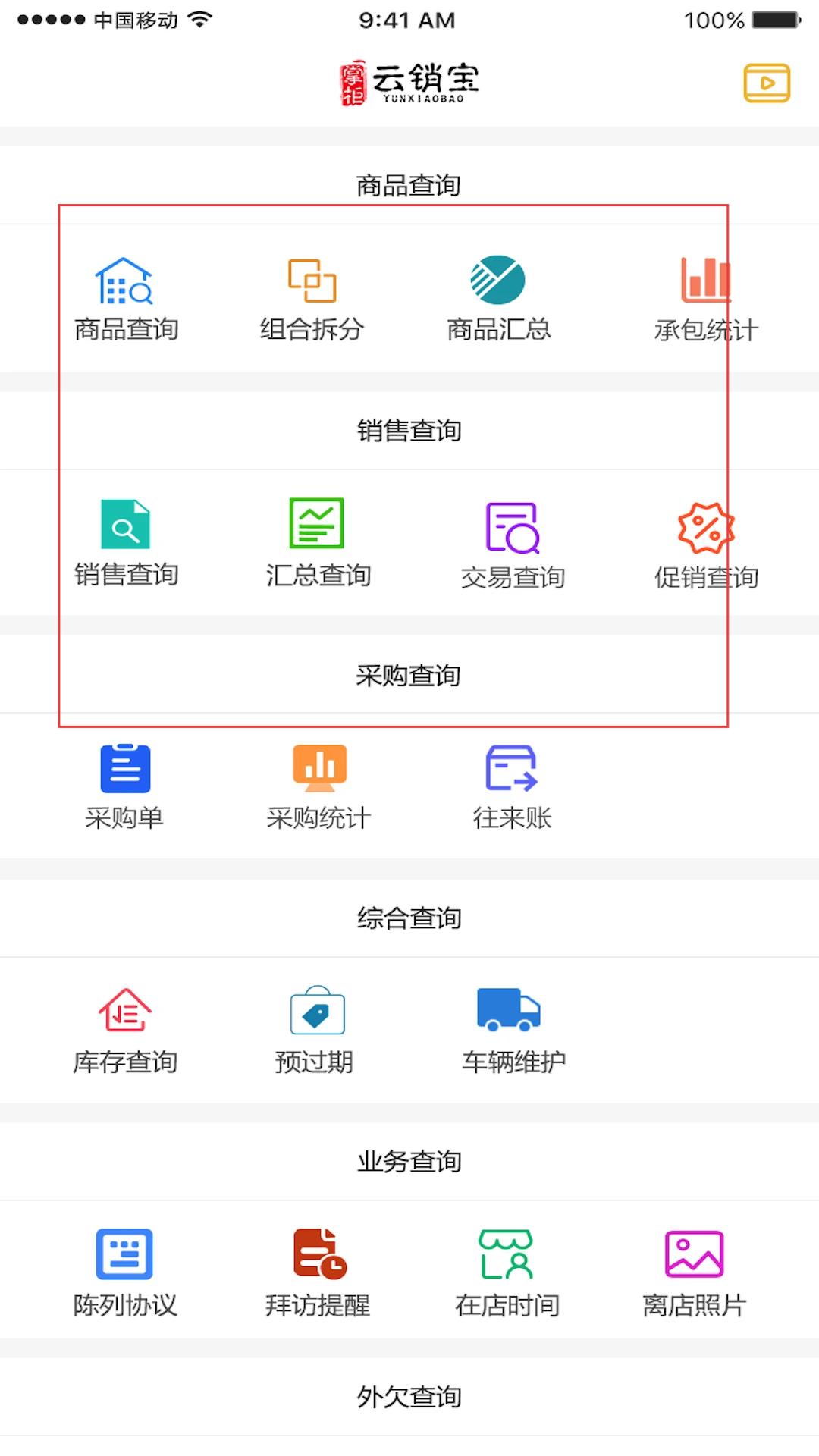The height and width of the screenshot is (1456, 819).
Task: Open 采购单
Action: pyautogui.click(x=125, y=788)
